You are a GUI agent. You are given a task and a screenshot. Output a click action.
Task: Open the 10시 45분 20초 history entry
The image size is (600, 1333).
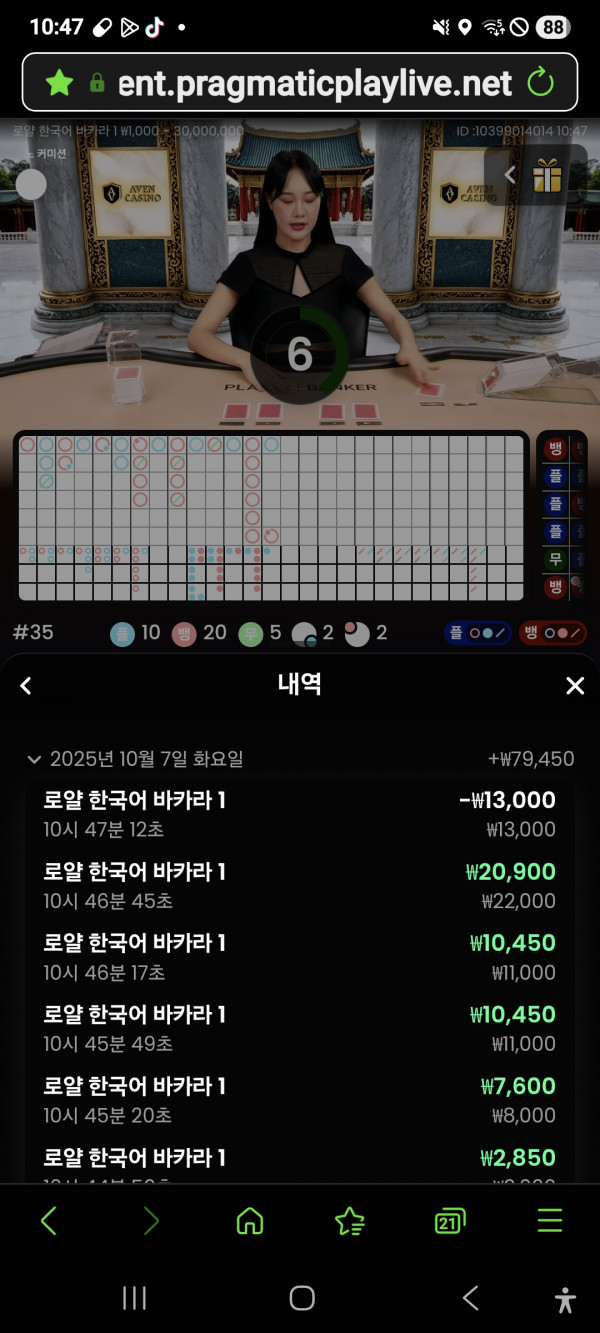click(x=300, y=1100)
